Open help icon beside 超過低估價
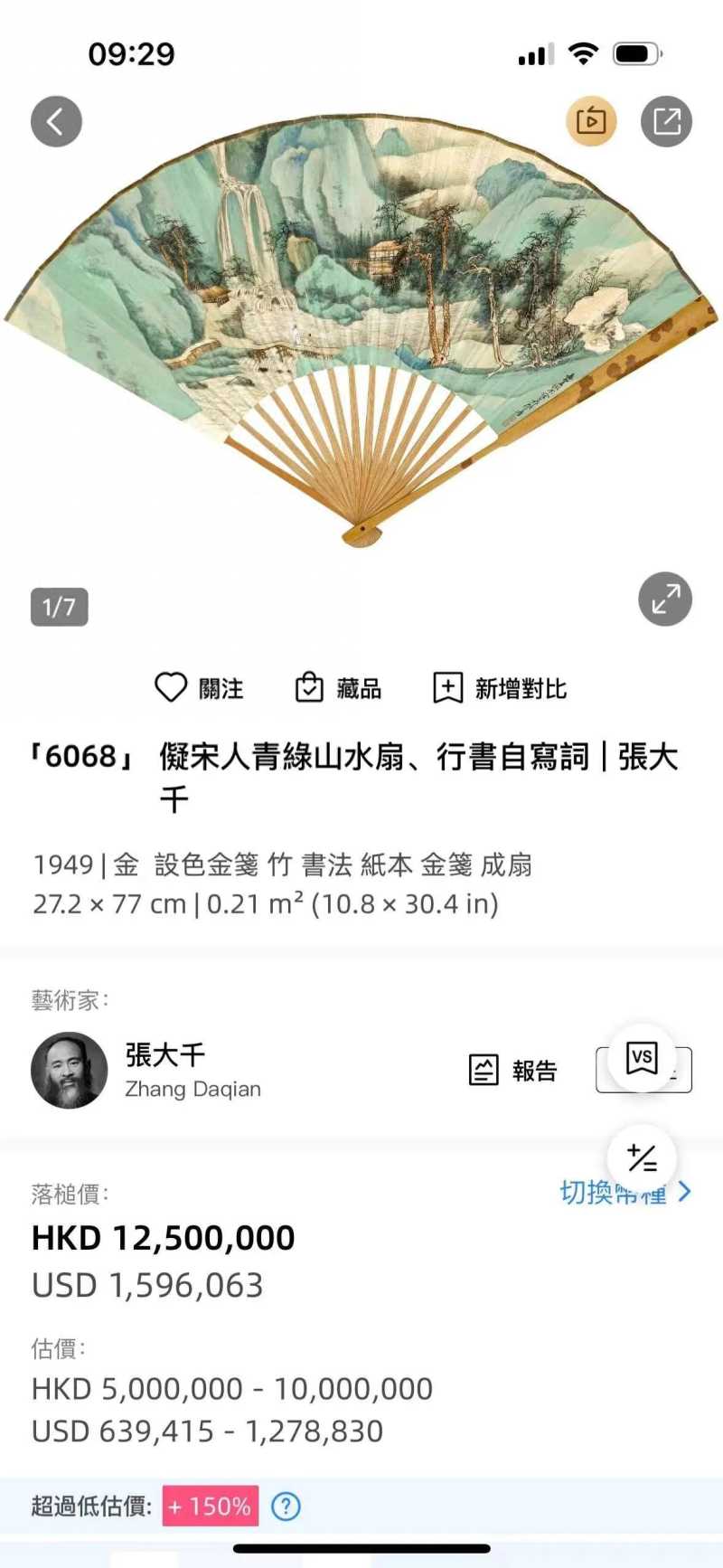 (x=286, y=1507)
